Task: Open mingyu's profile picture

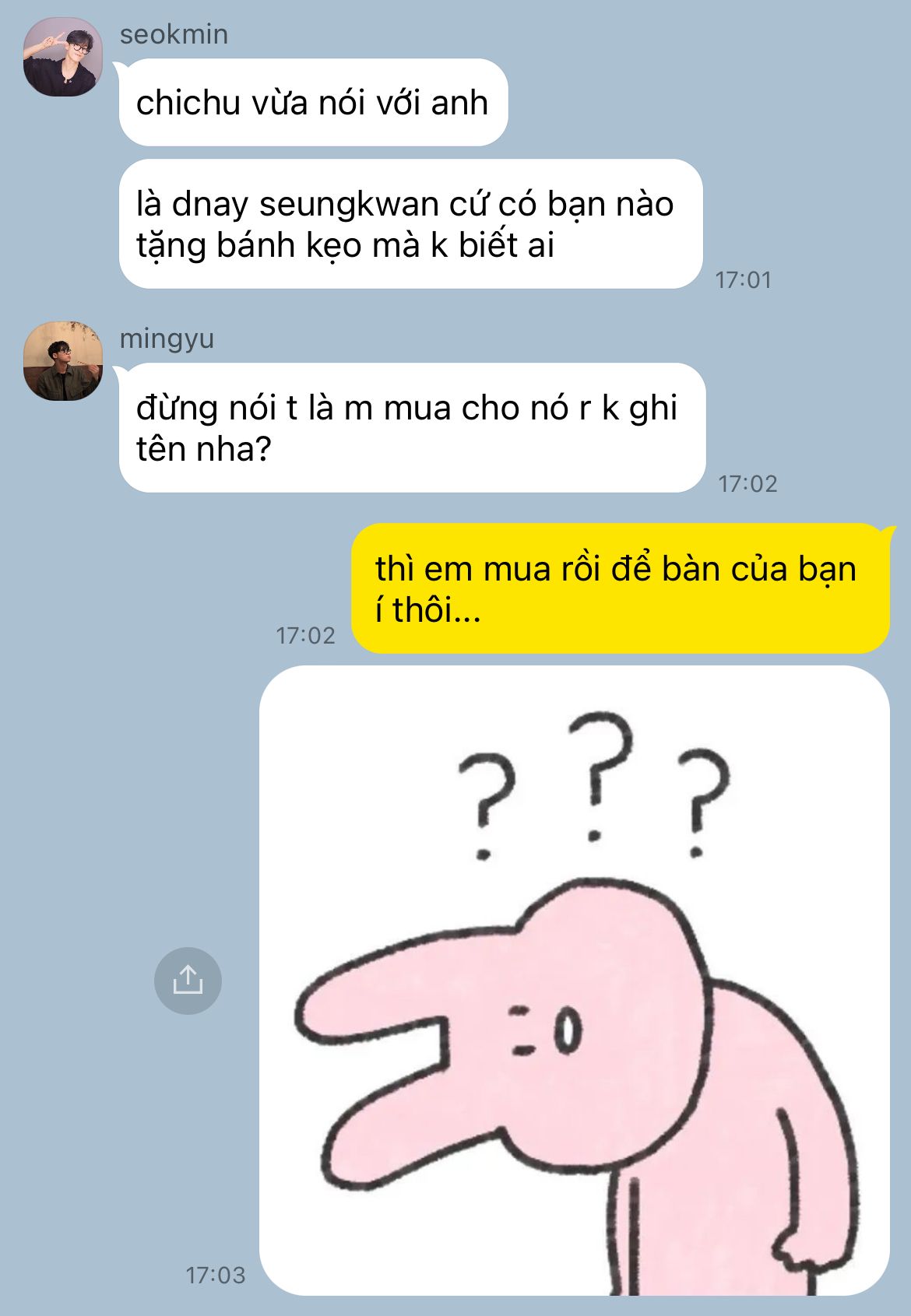Action: (x=63, y=361)
